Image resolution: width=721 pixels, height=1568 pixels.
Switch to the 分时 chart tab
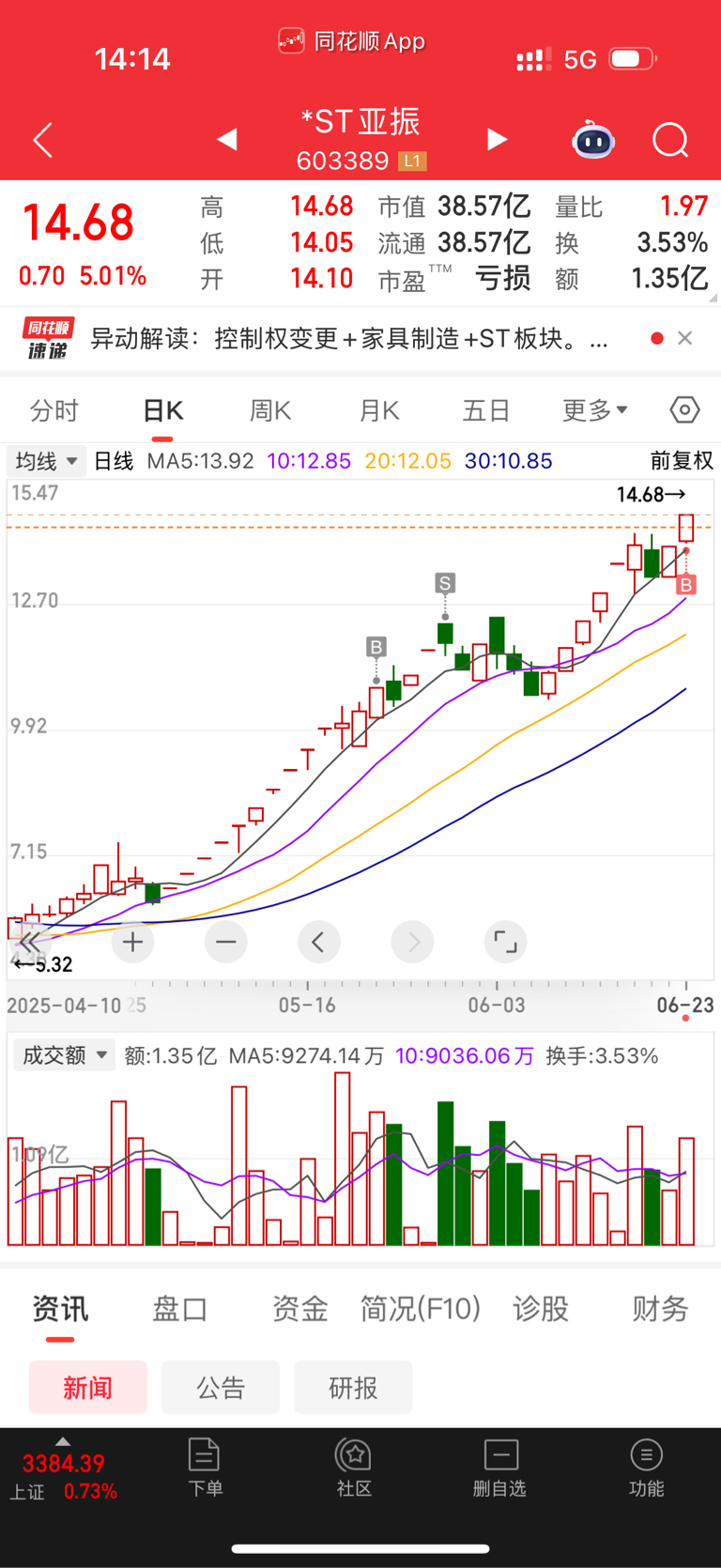54,410
